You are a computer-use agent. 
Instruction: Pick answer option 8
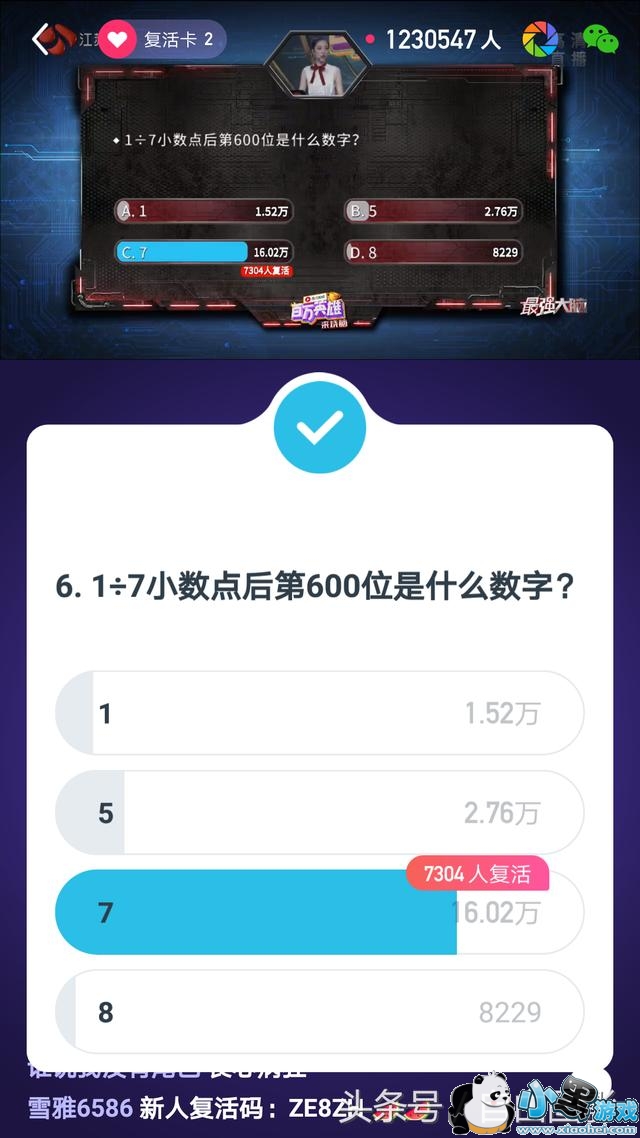coord(319,1012)
